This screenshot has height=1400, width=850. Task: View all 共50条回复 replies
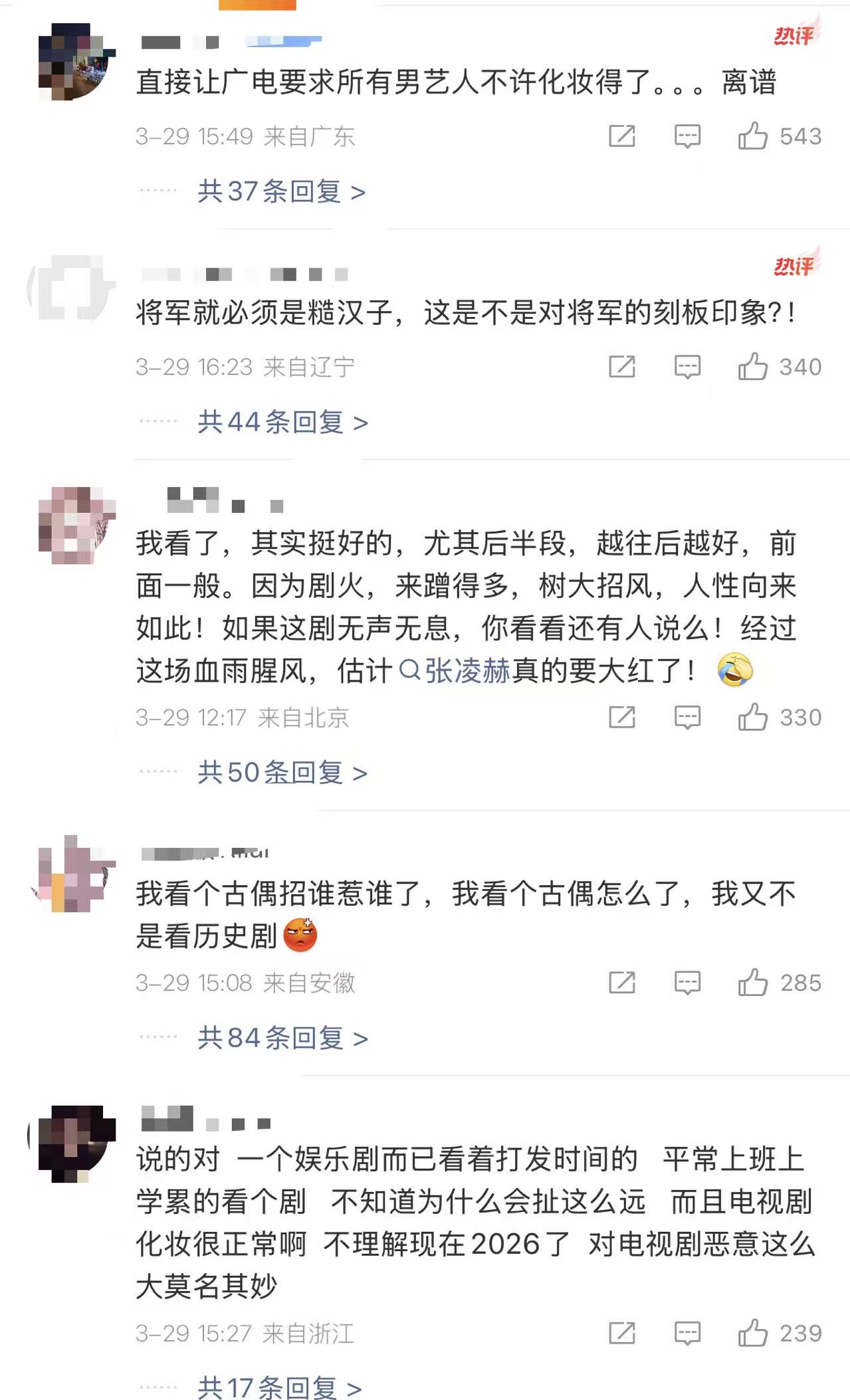[282, 773]
